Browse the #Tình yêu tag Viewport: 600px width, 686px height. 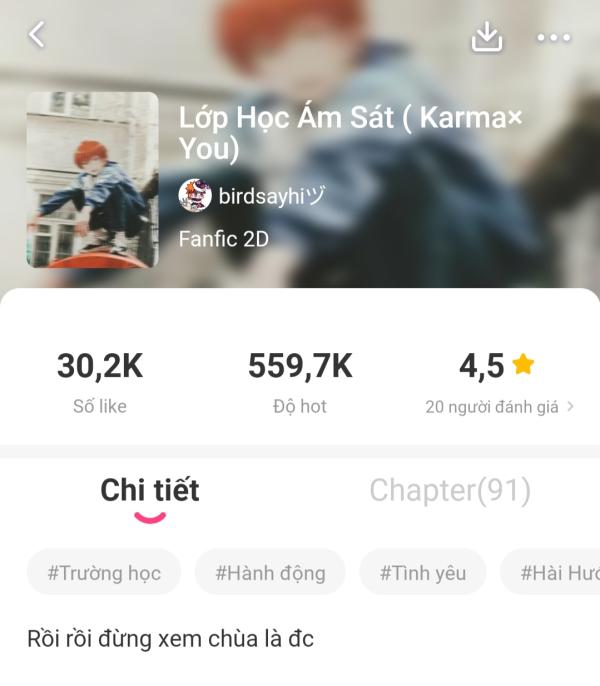(422, 573)
